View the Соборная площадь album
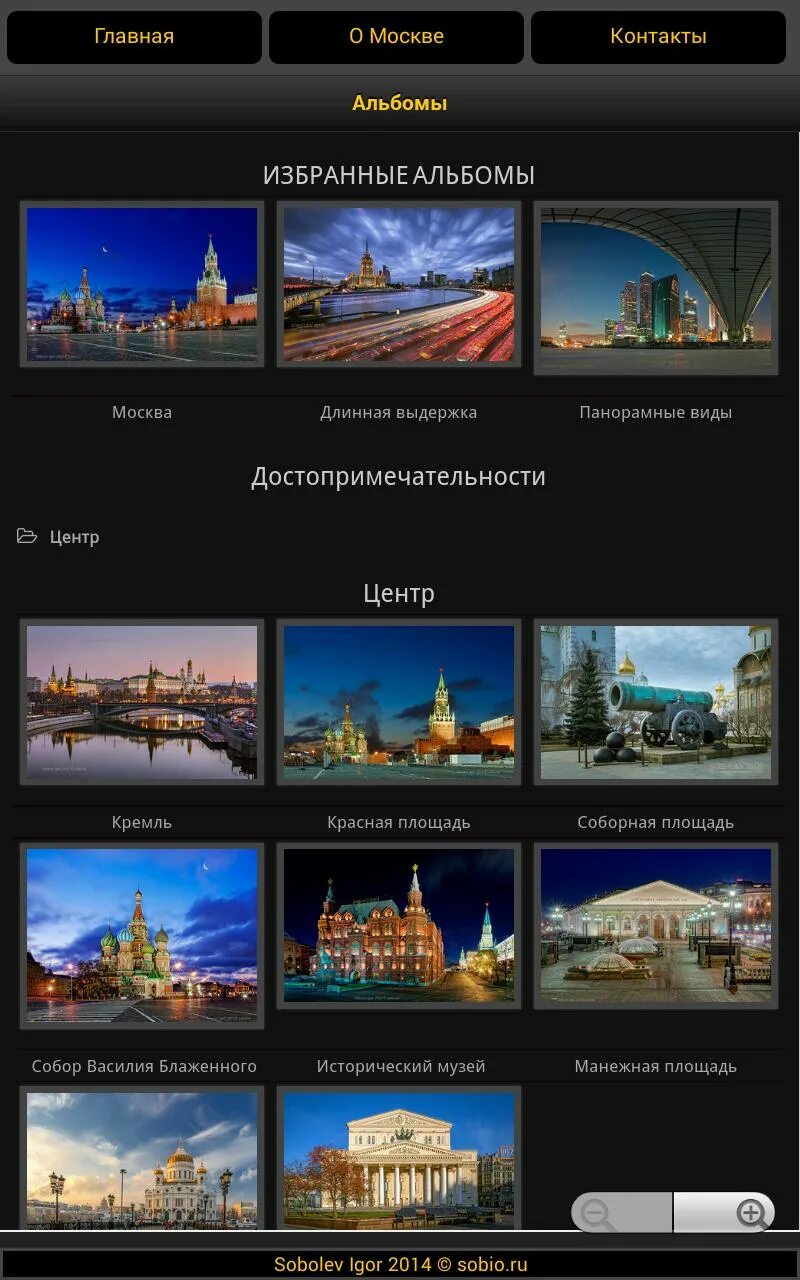The image size is (800, 1280). (656, 702)
